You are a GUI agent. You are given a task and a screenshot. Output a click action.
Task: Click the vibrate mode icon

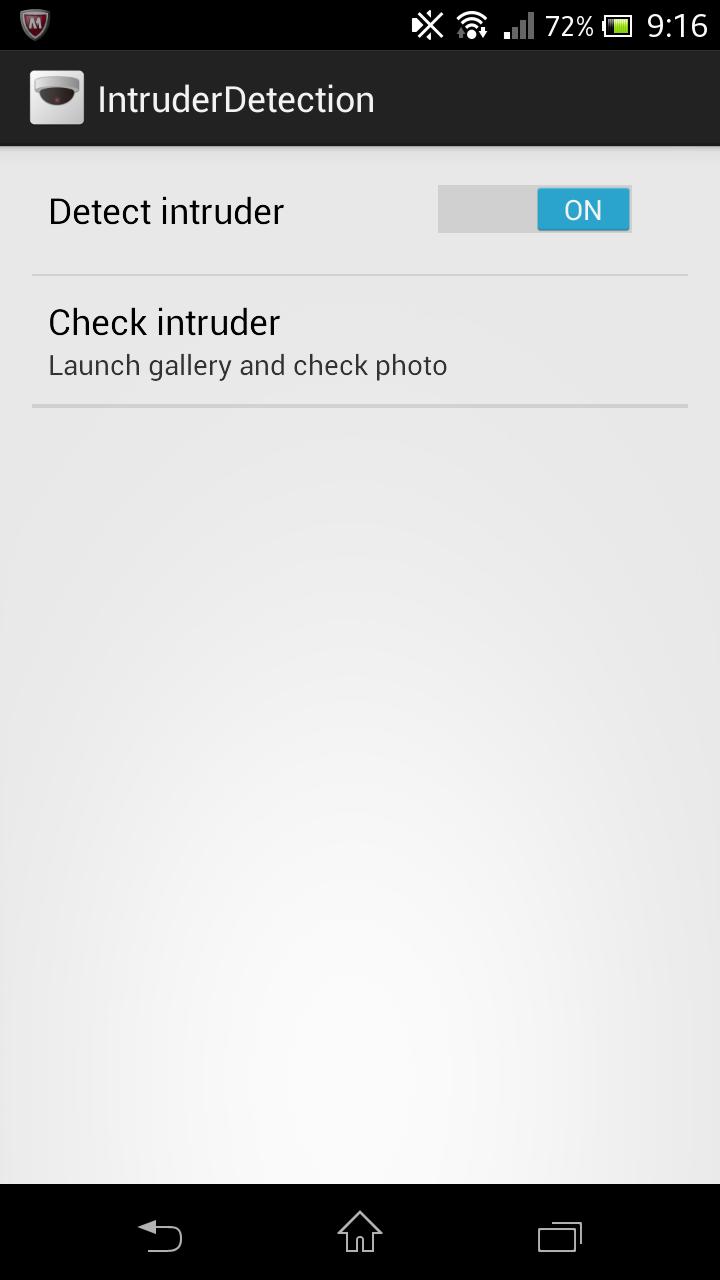click(x=426, y=24)
